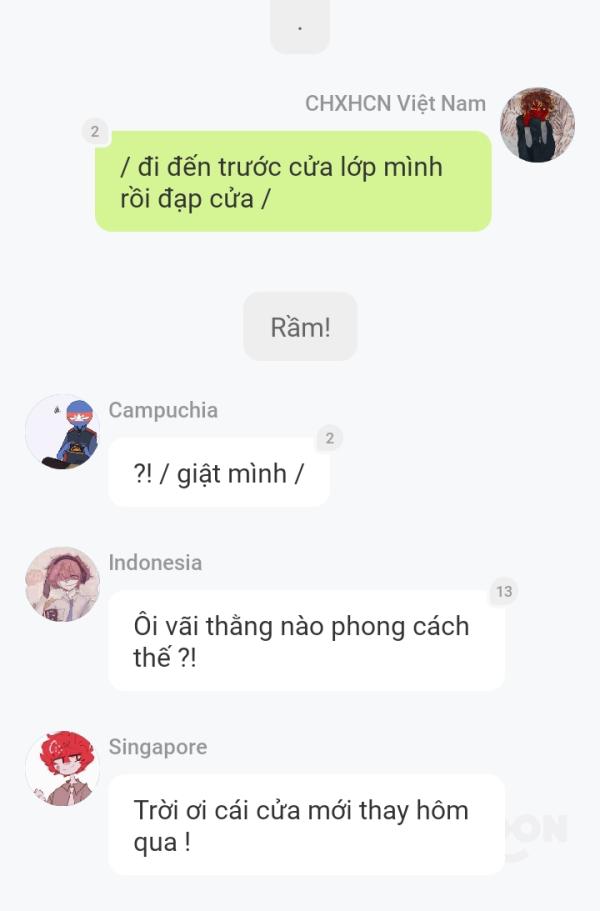Tap Singapore's message about the new door
This screenshot has width=600, height=911.
tap(305, 825)
